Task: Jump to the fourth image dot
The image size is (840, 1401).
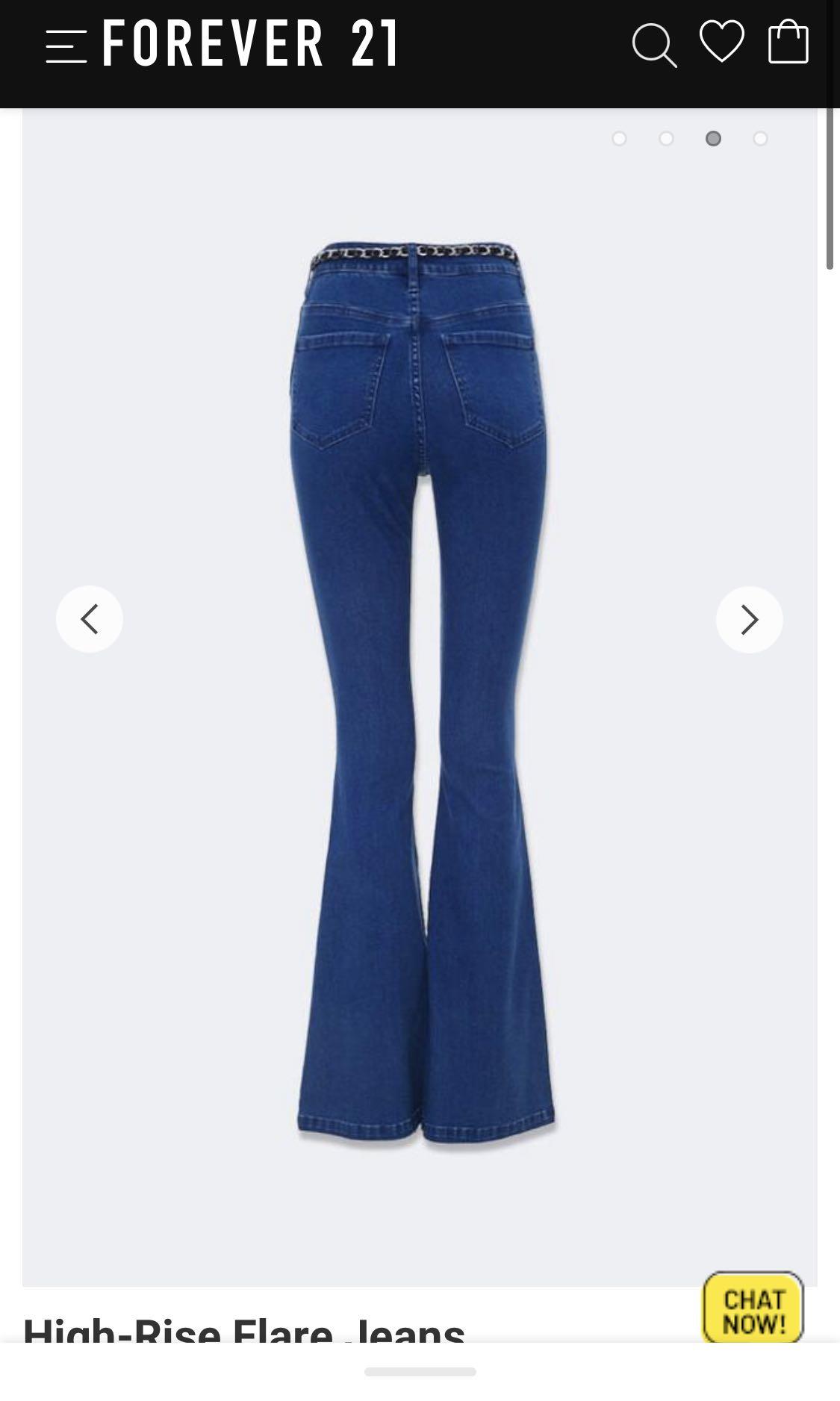Action: pyautogui.click(x=760, y=139)
